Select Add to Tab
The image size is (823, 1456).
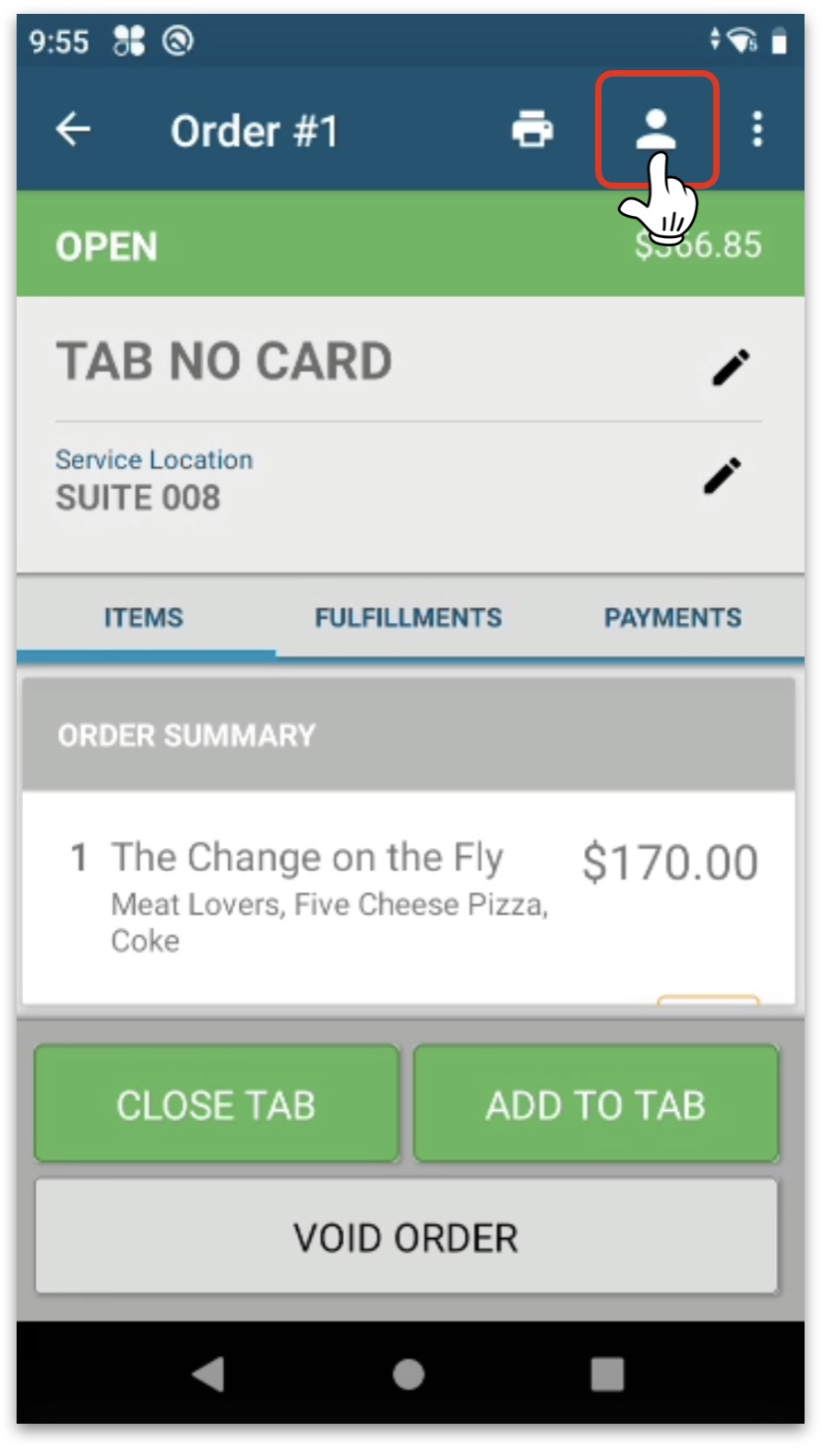click(596, 1104)
